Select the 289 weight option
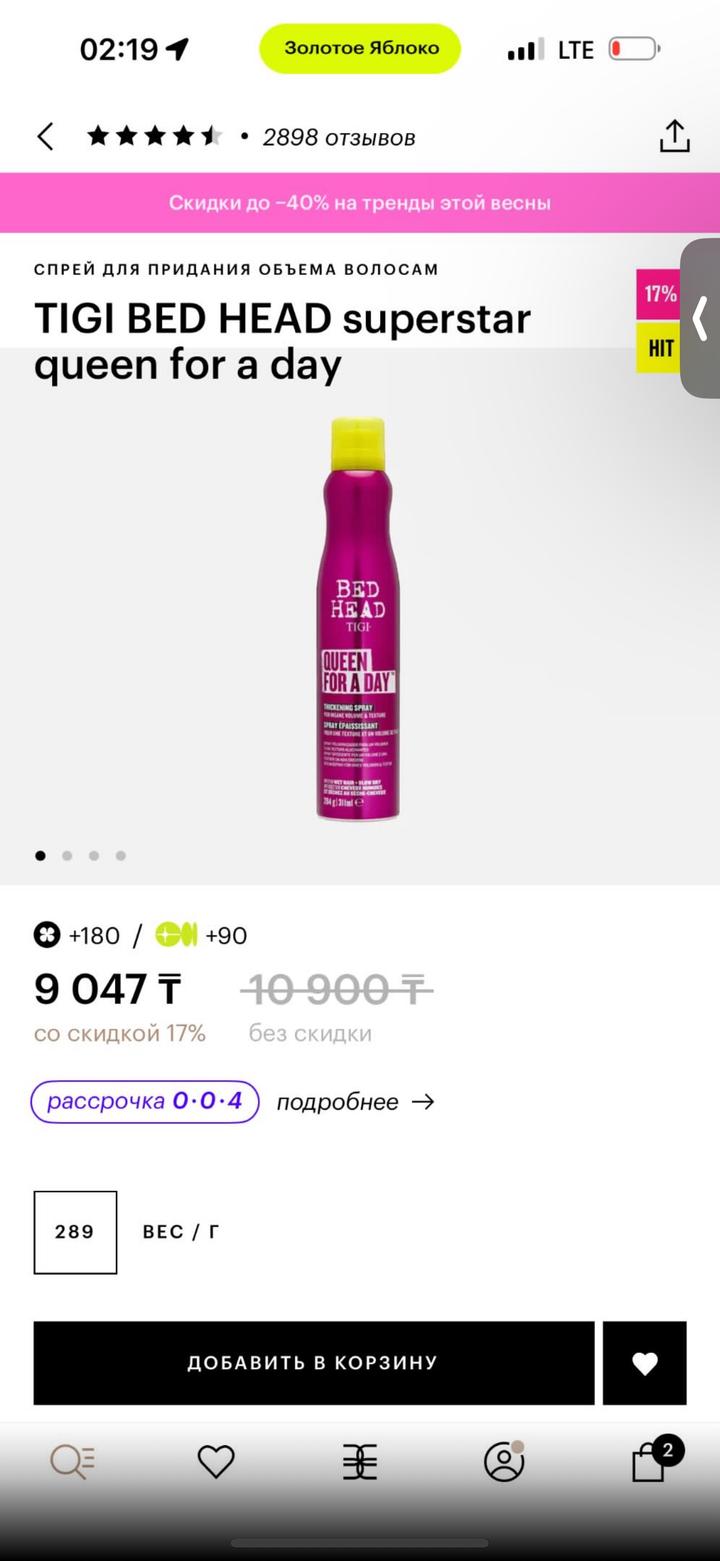The image size is (720, 1561). [75, 1232]
